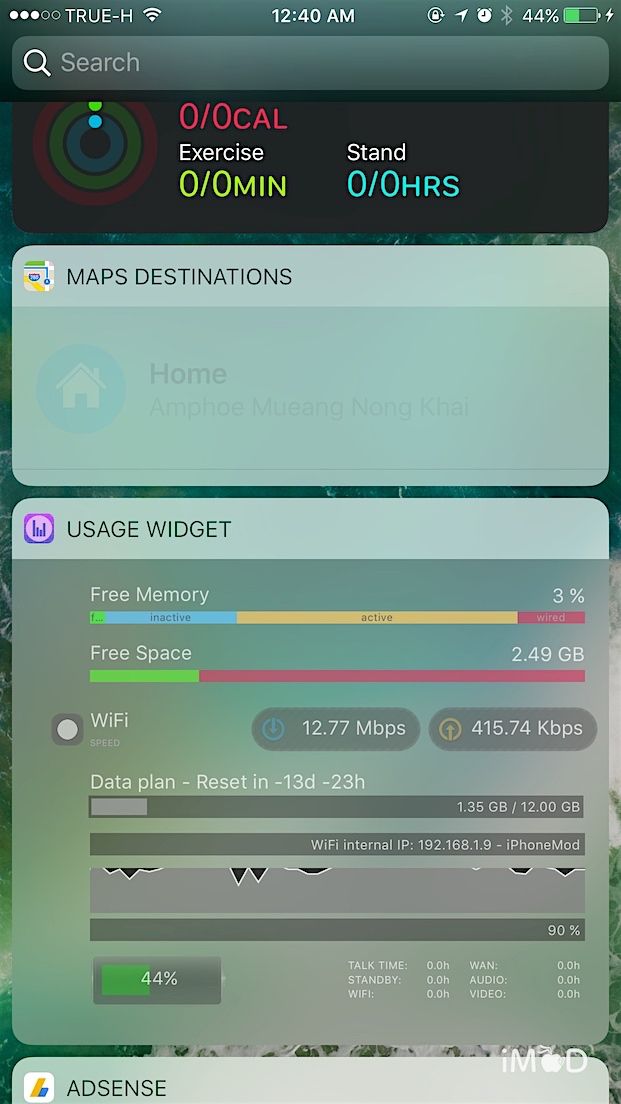The image size is (621, 1104).
Task: Open the Home destination in Maps
Action: tap(250, 390)
